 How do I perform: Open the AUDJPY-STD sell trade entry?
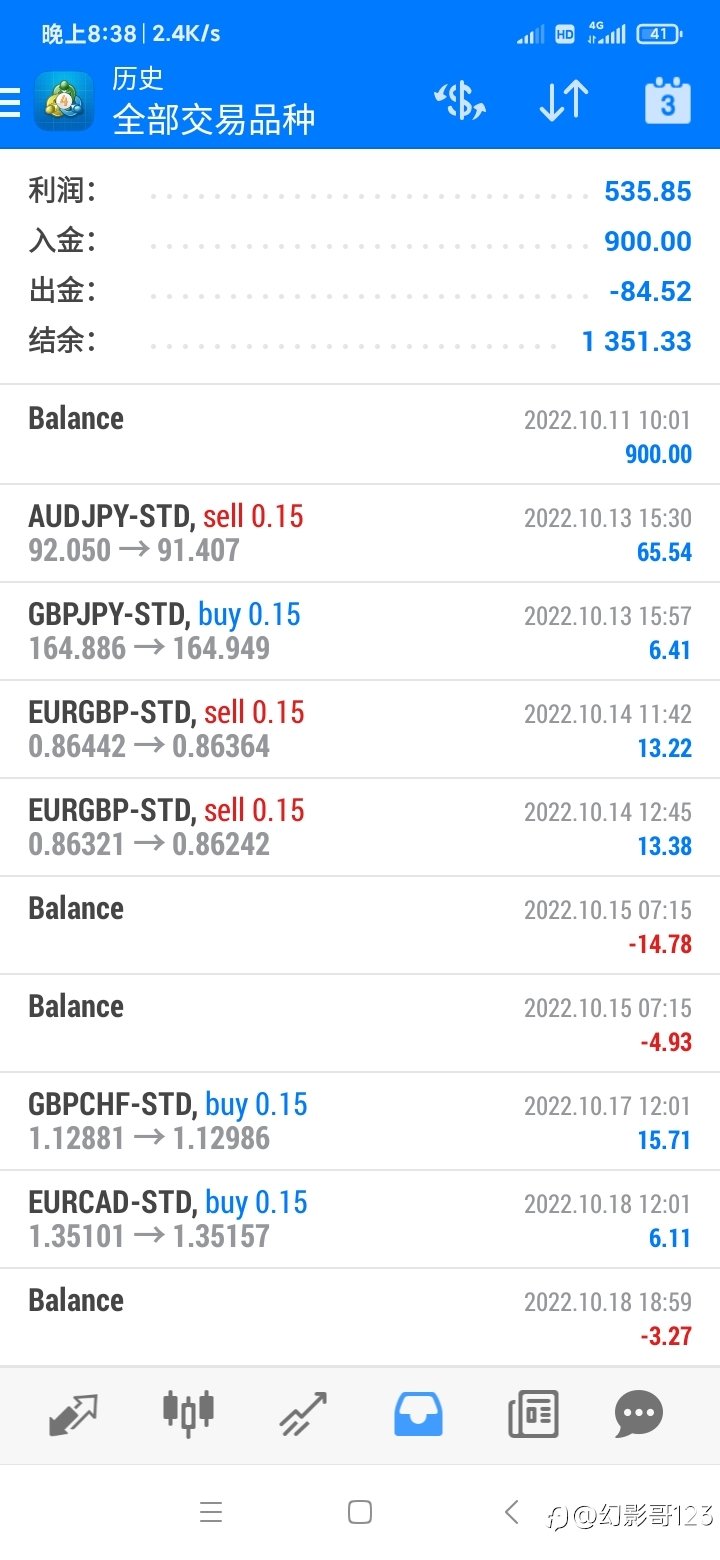click(360, 534)
